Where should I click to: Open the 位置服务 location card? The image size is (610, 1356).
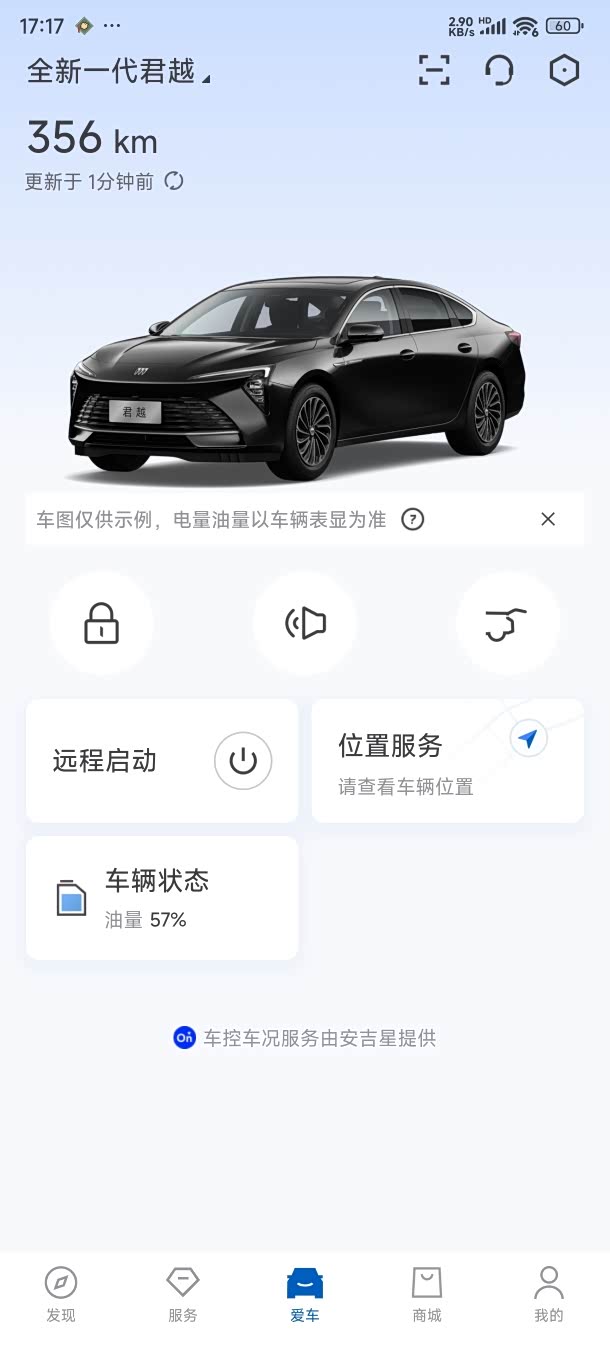pos(447,761)
